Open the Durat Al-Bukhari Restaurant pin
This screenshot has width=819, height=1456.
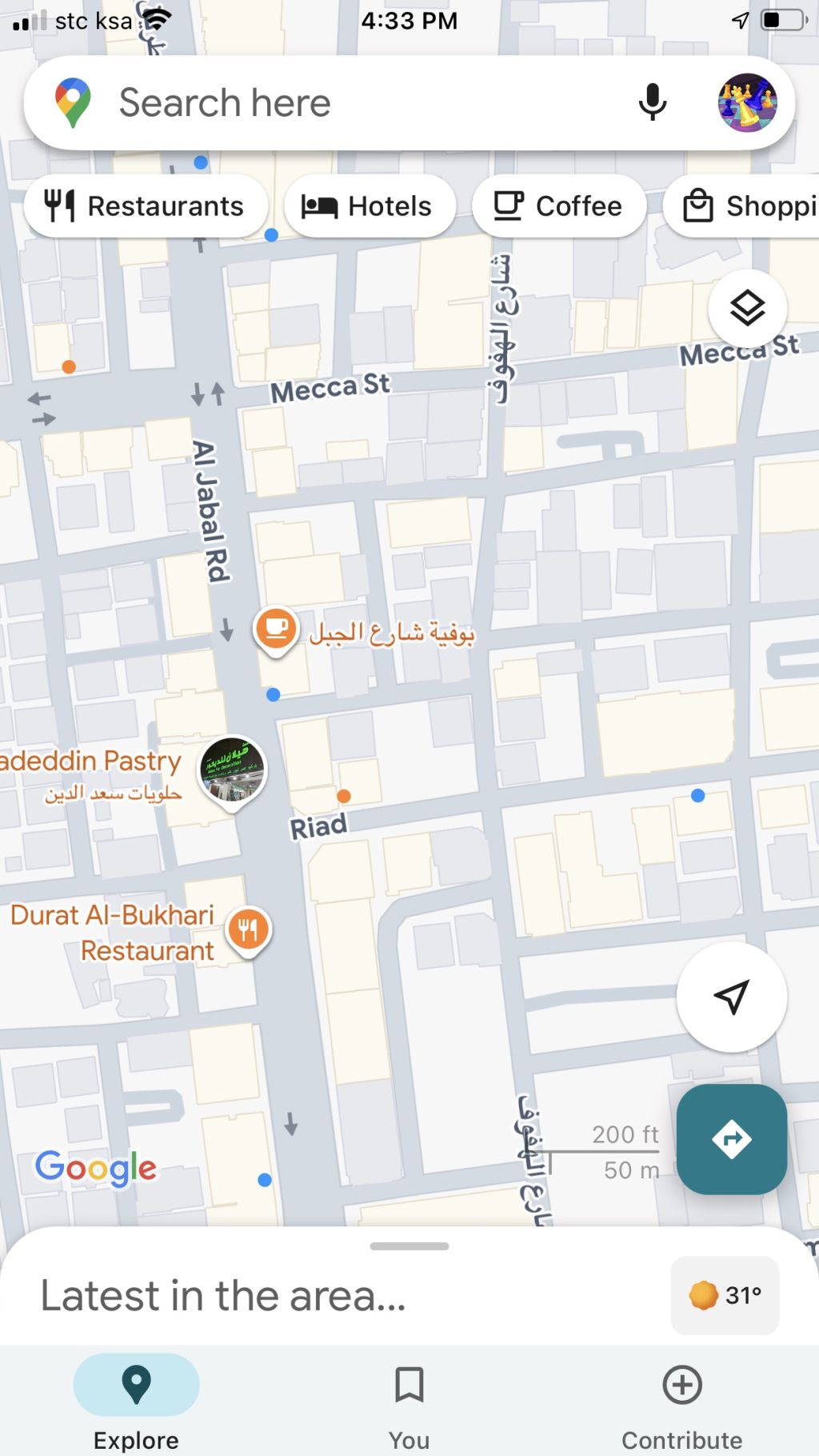point(249,930)
